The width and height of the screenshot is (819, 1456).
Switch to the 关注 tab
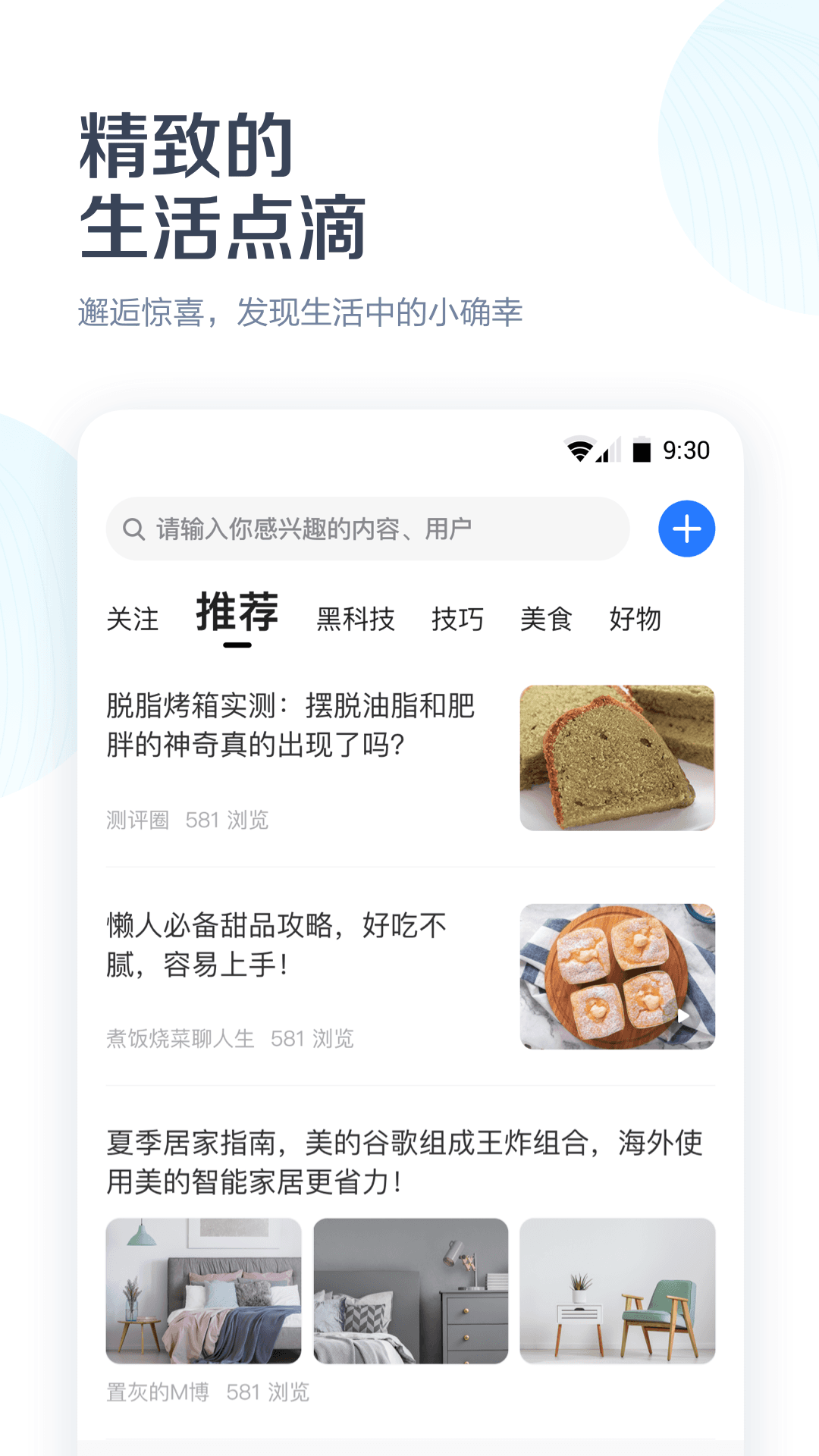click(x=132, y=620)
